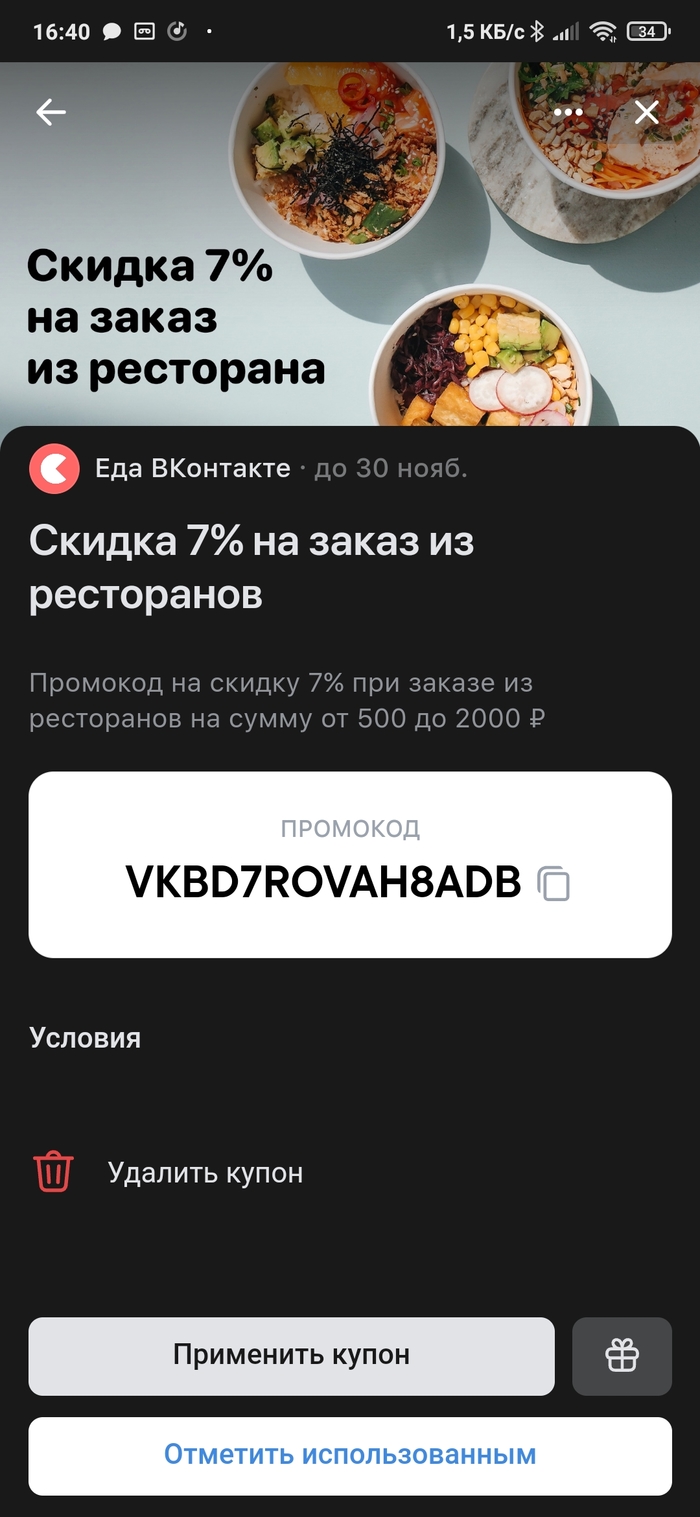Open the gift icon button

[x=621, y=1356]
